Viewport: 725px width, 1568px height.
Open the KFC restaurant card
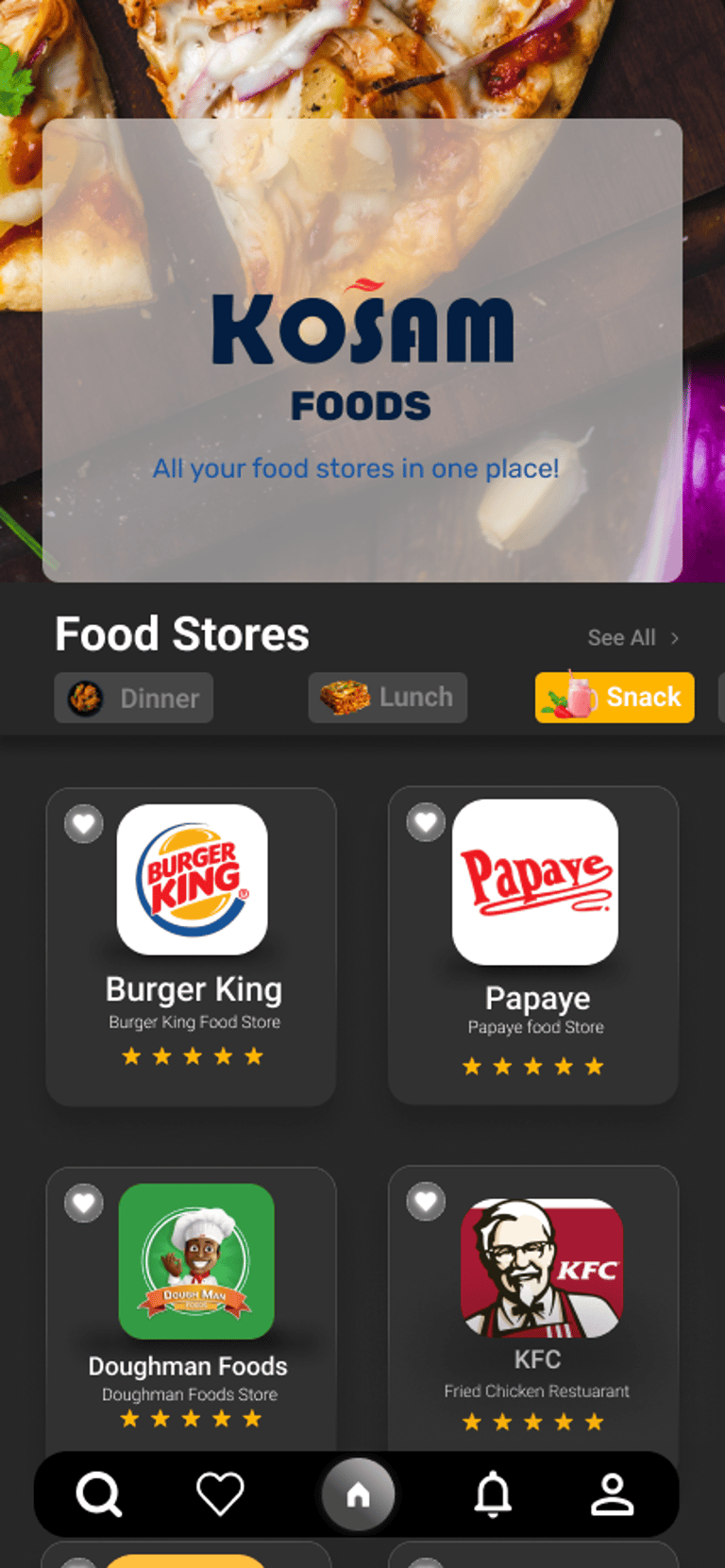[534, 1359]
